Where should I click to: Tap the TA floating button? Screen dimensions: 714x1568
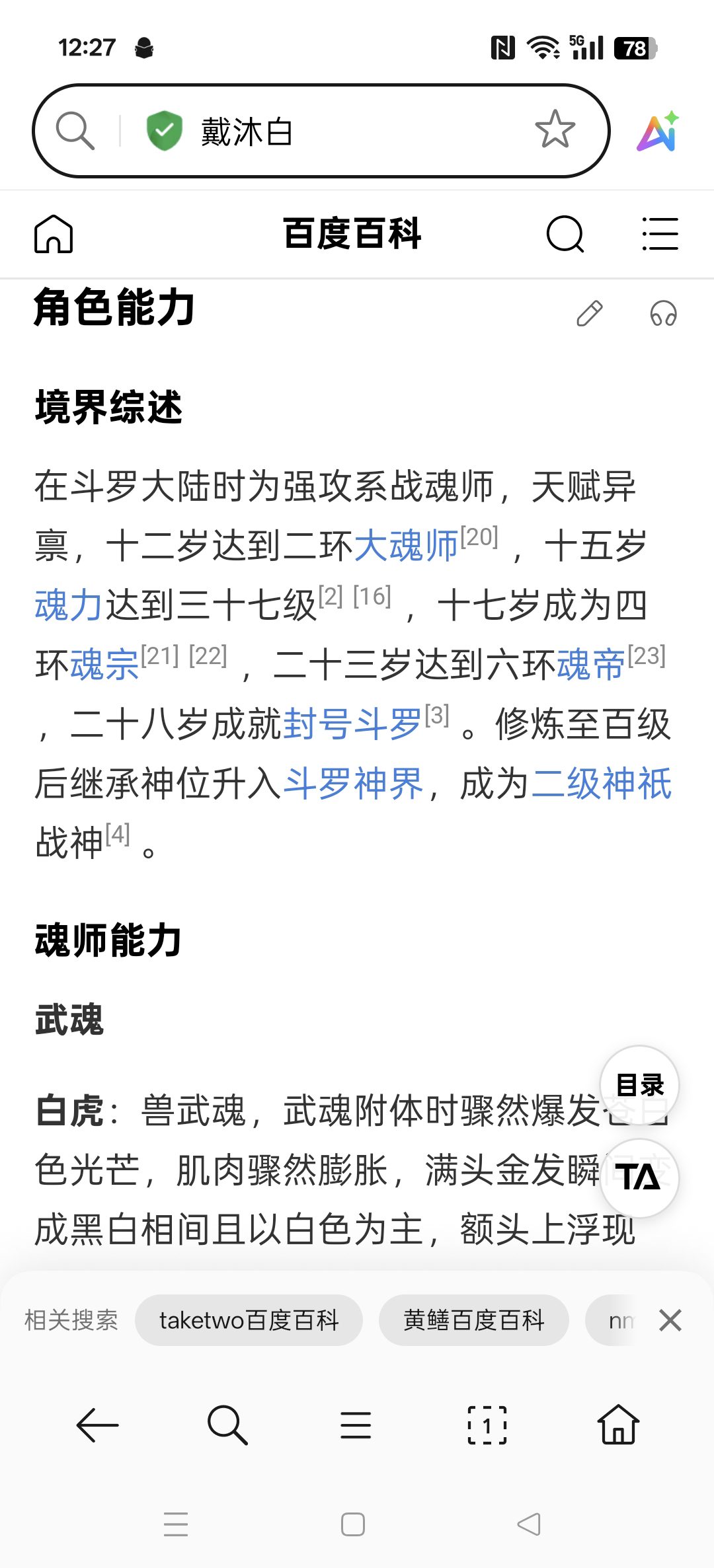point(639,1177)
